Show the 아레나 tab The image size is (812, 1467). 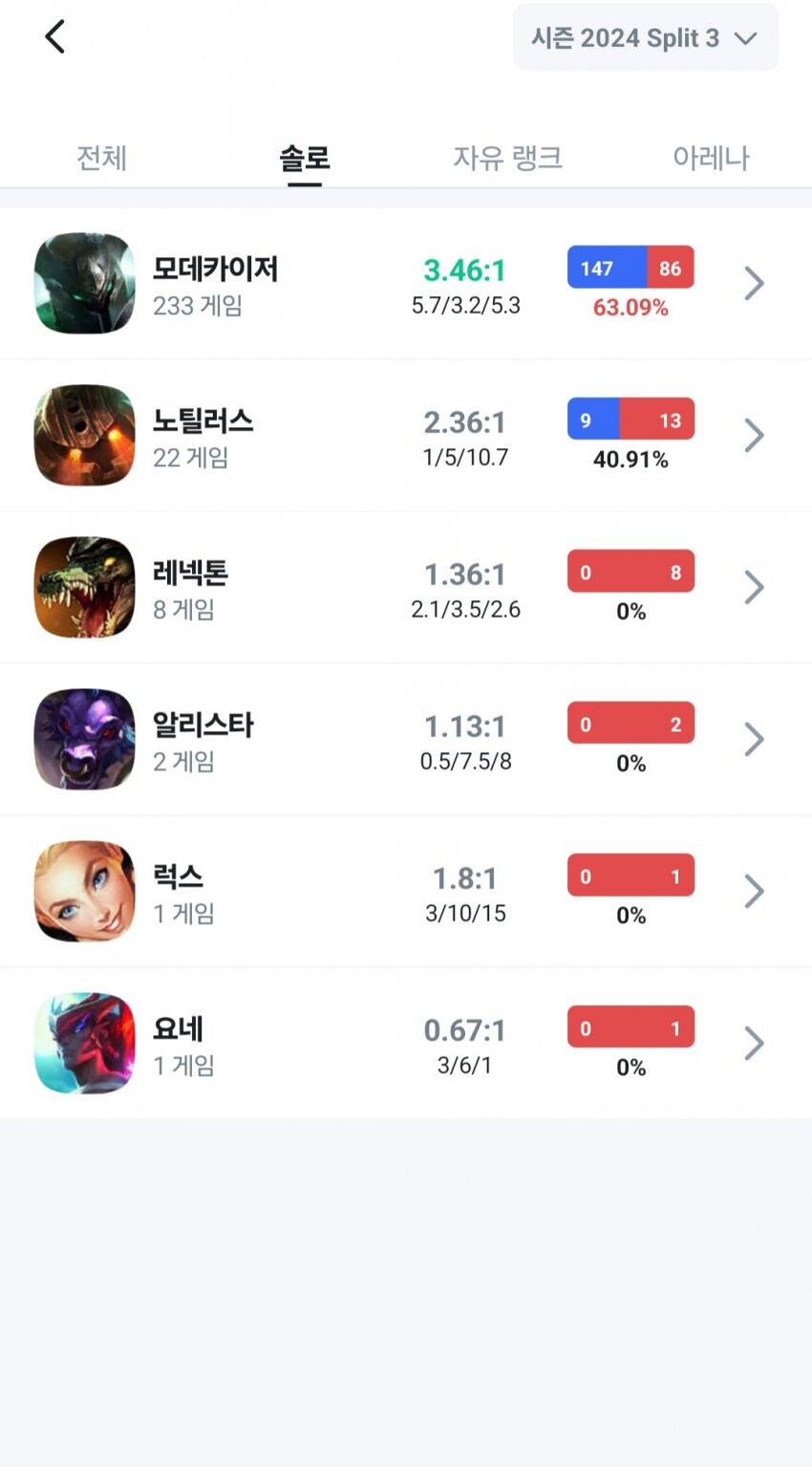(x=711, y=158)
